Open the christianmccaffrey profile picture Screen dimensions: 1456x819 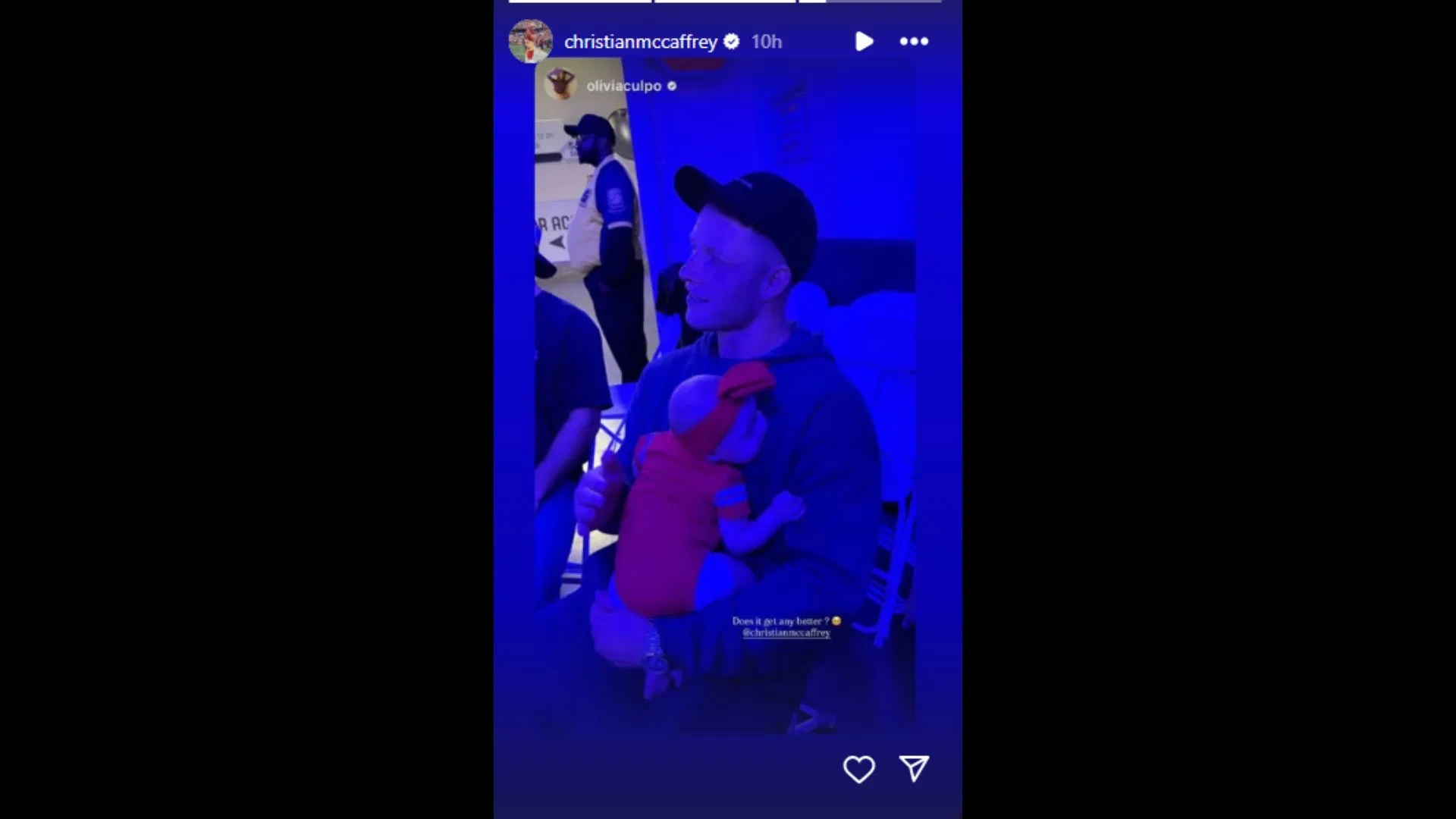[530, 41]
